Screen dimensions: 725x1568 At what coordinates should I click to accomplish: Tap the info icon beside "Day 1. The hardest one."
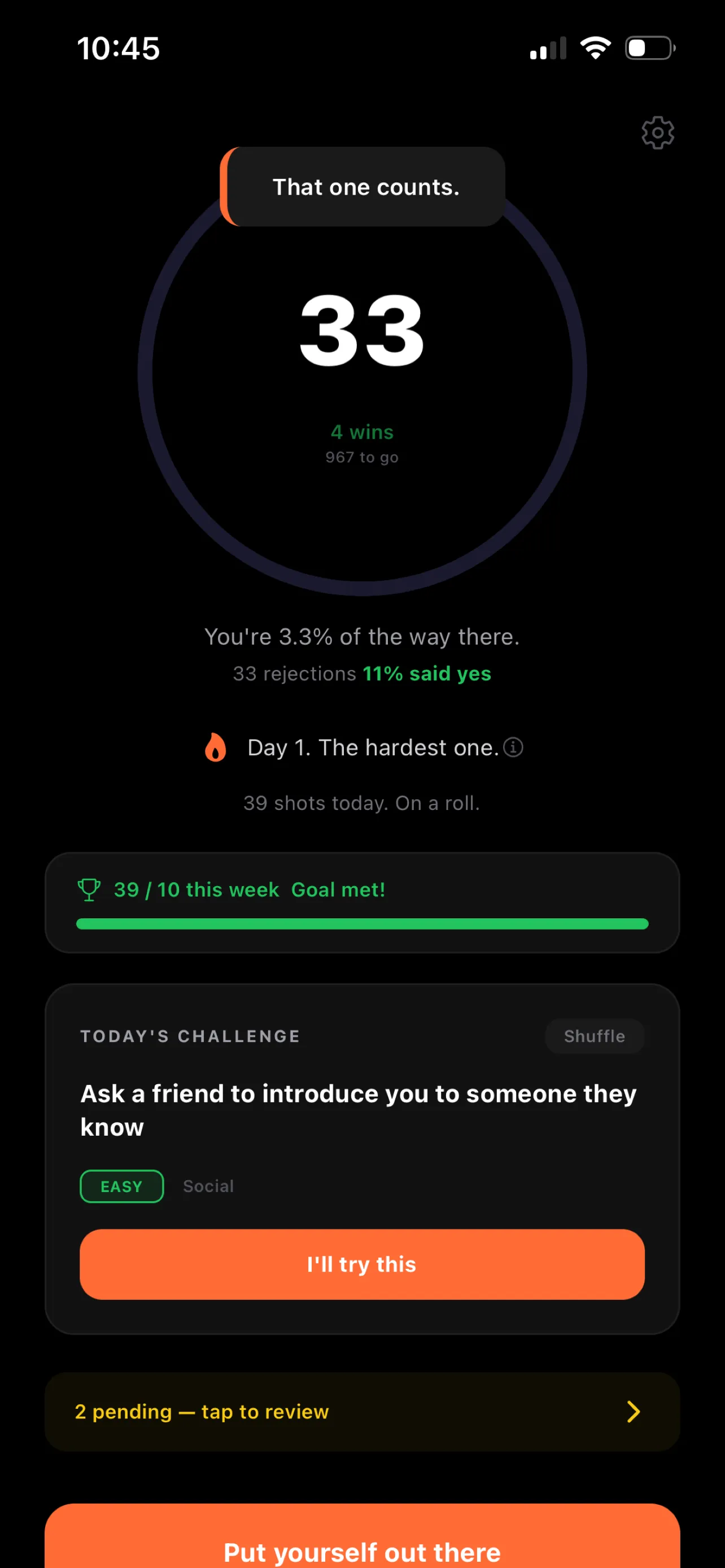513,747
